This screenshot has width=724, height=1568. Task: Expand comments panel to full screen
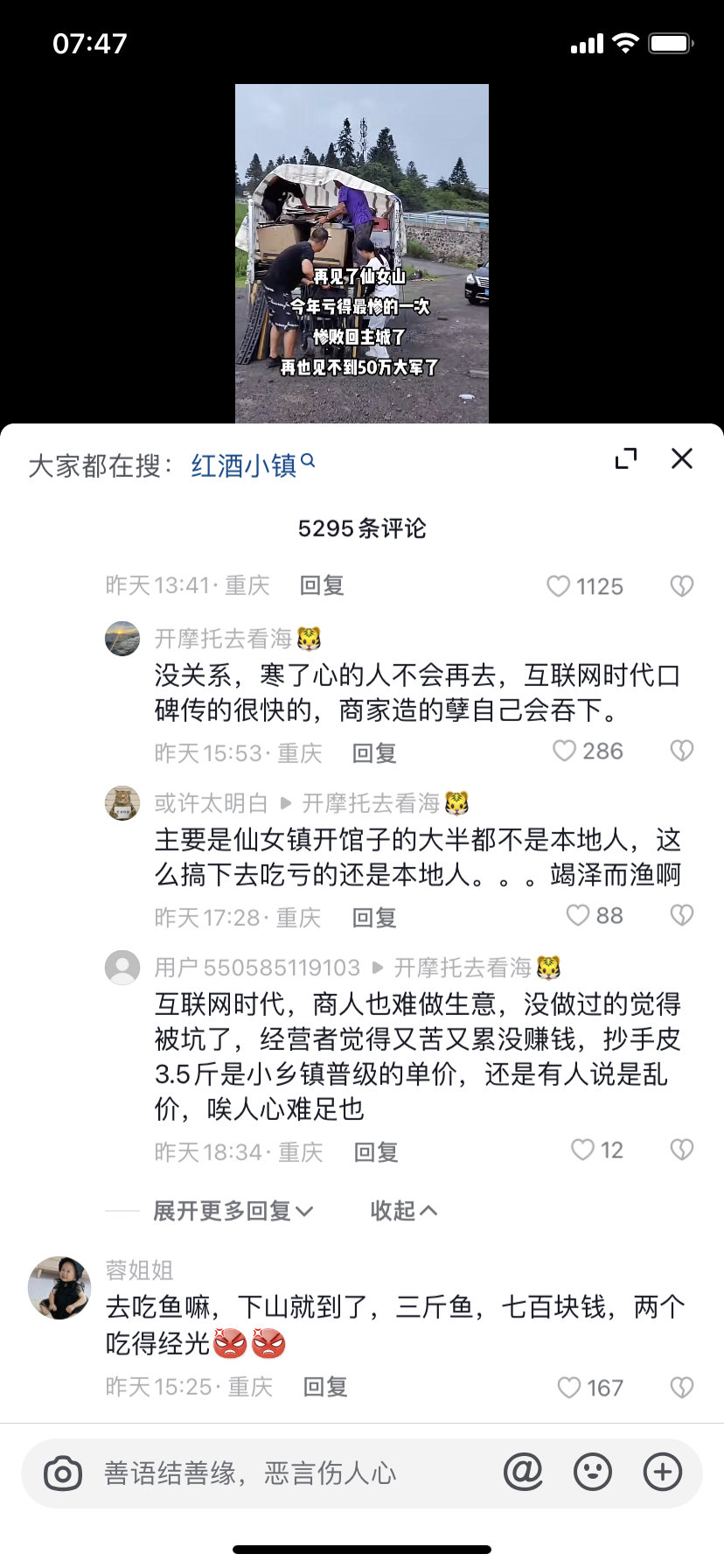click(626, 458)
